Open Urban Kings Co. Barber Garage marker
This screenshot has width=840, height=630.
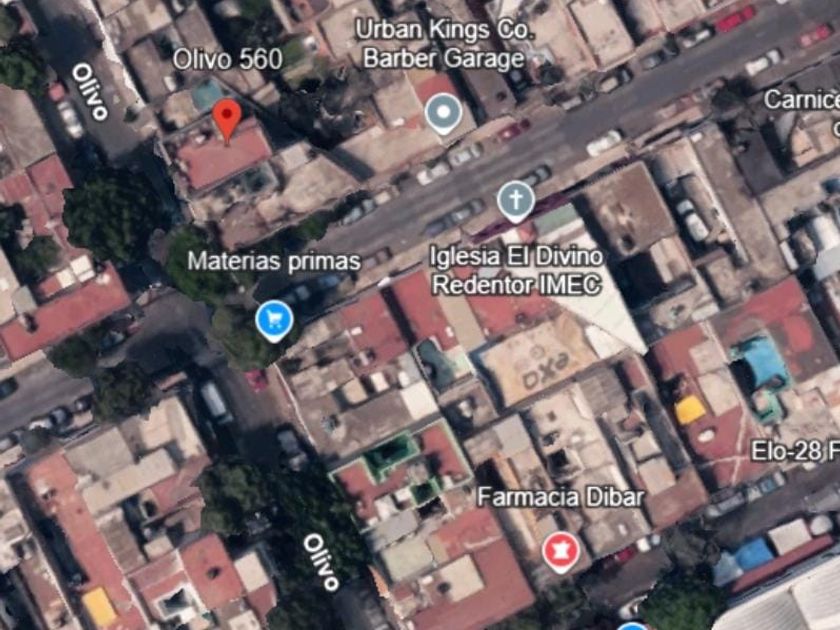[x=443, y=114]
